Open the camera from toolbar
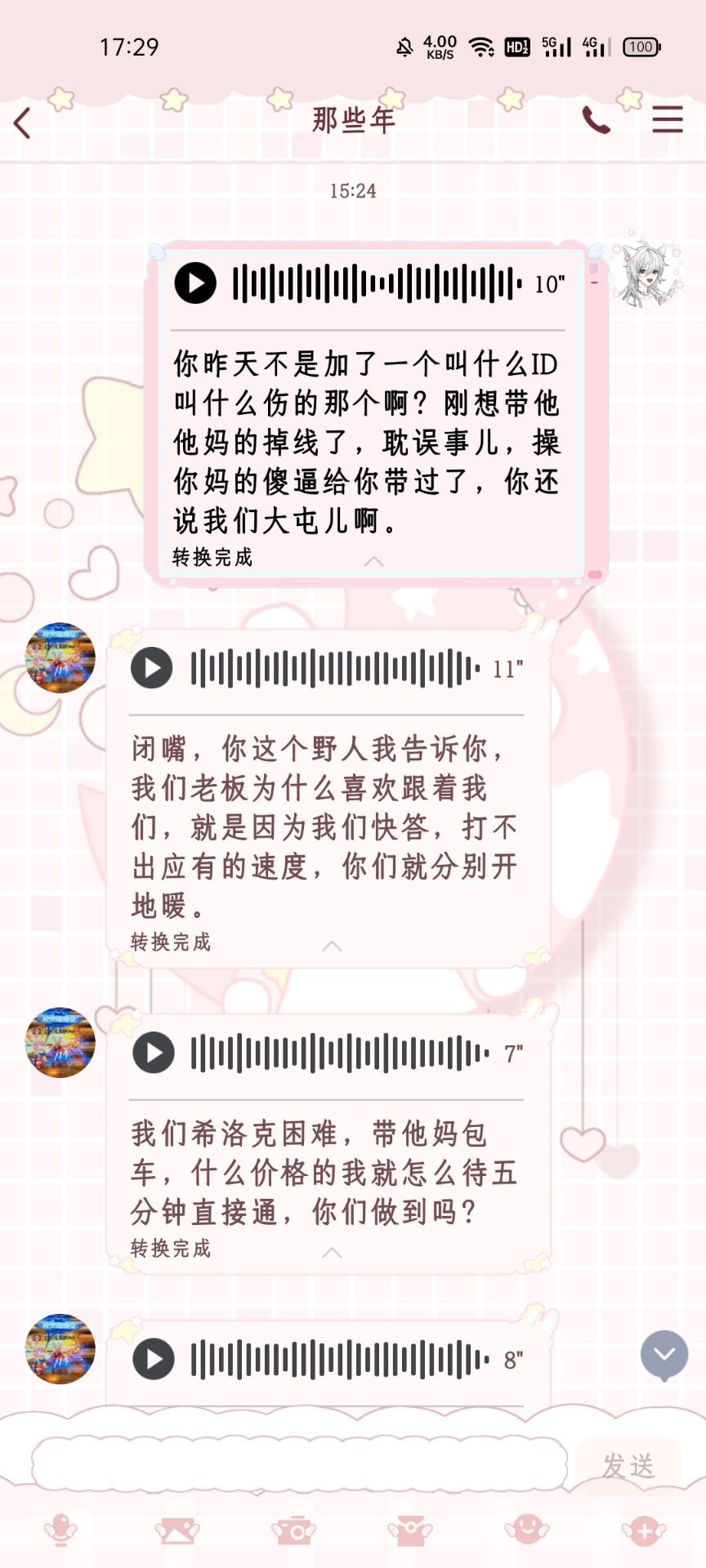Viewport: 706px width, 1568px height. pyautogui.click(x=293, y=1530)
